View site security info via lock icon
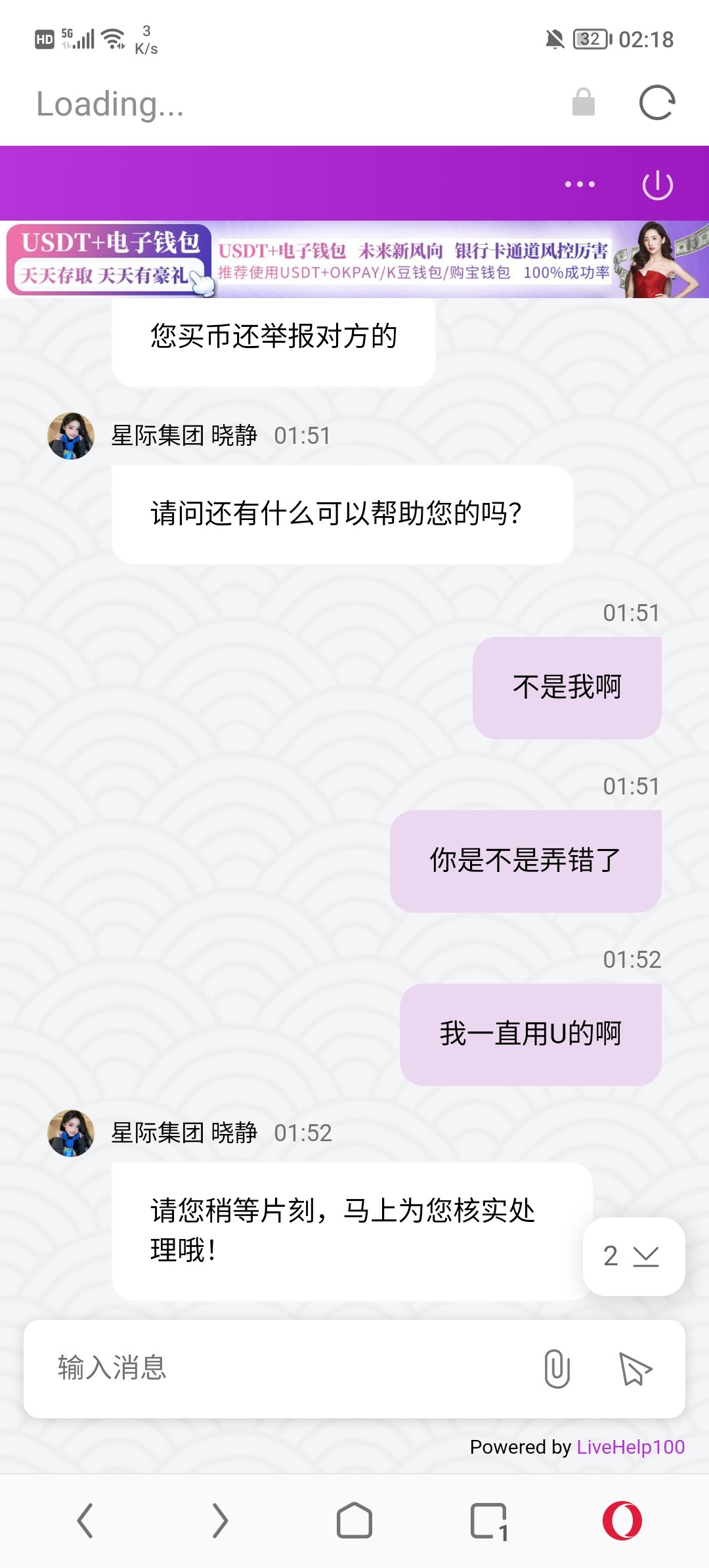The image size is (709, 1568). tap(583, 103)
